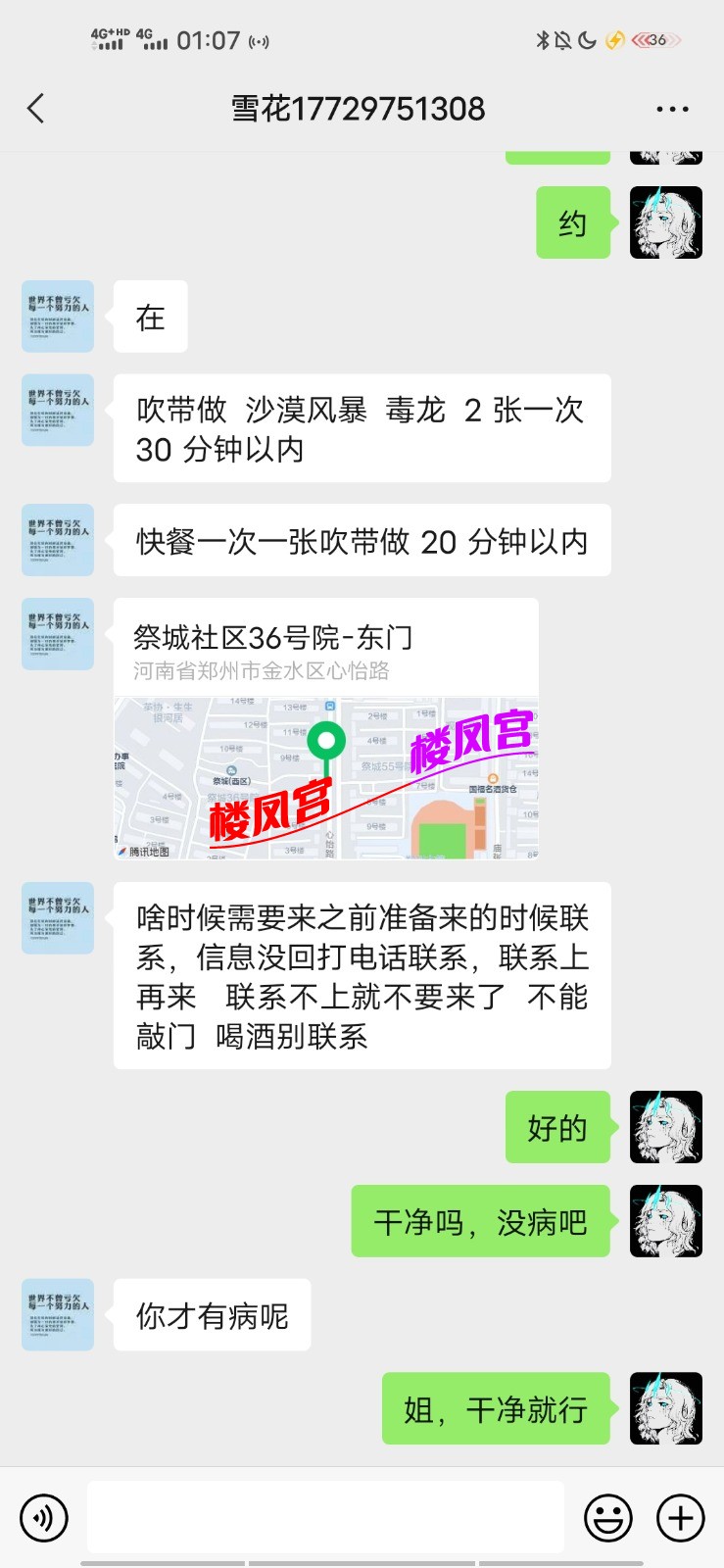This screenshot has height=1568, width=724.
Task: Tap the map thumbnail in chat
Action: pos(328,777)
